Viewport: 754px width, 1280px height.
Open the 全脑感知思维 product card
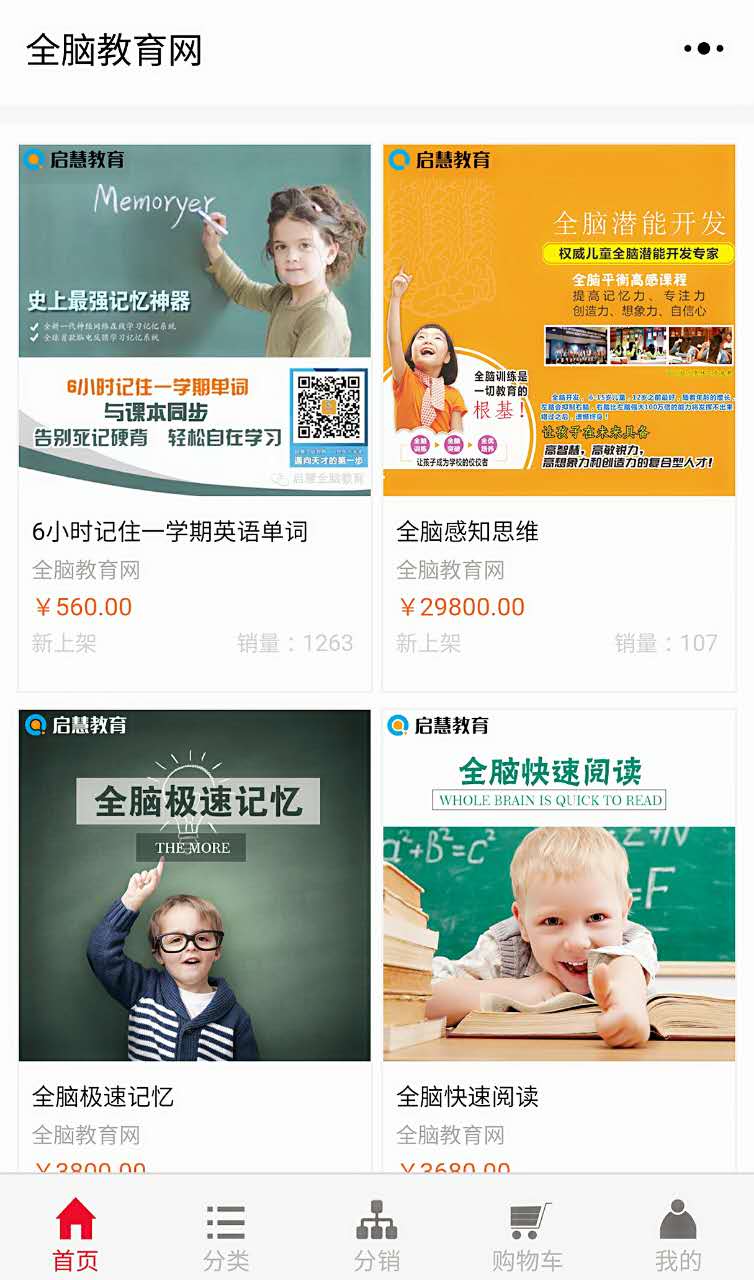(x=559, y=418)
